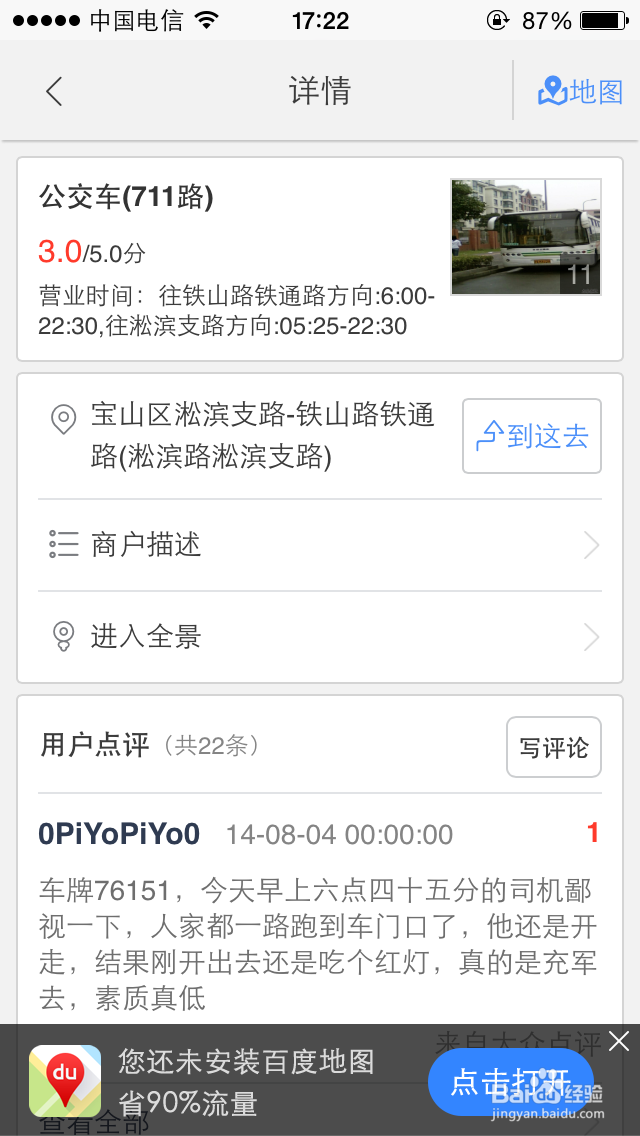Image resolution: width=640 pixels, height=1136 pixels.
Task: View the 711路 bus photo gallery
Action: (x=526, y=237)
